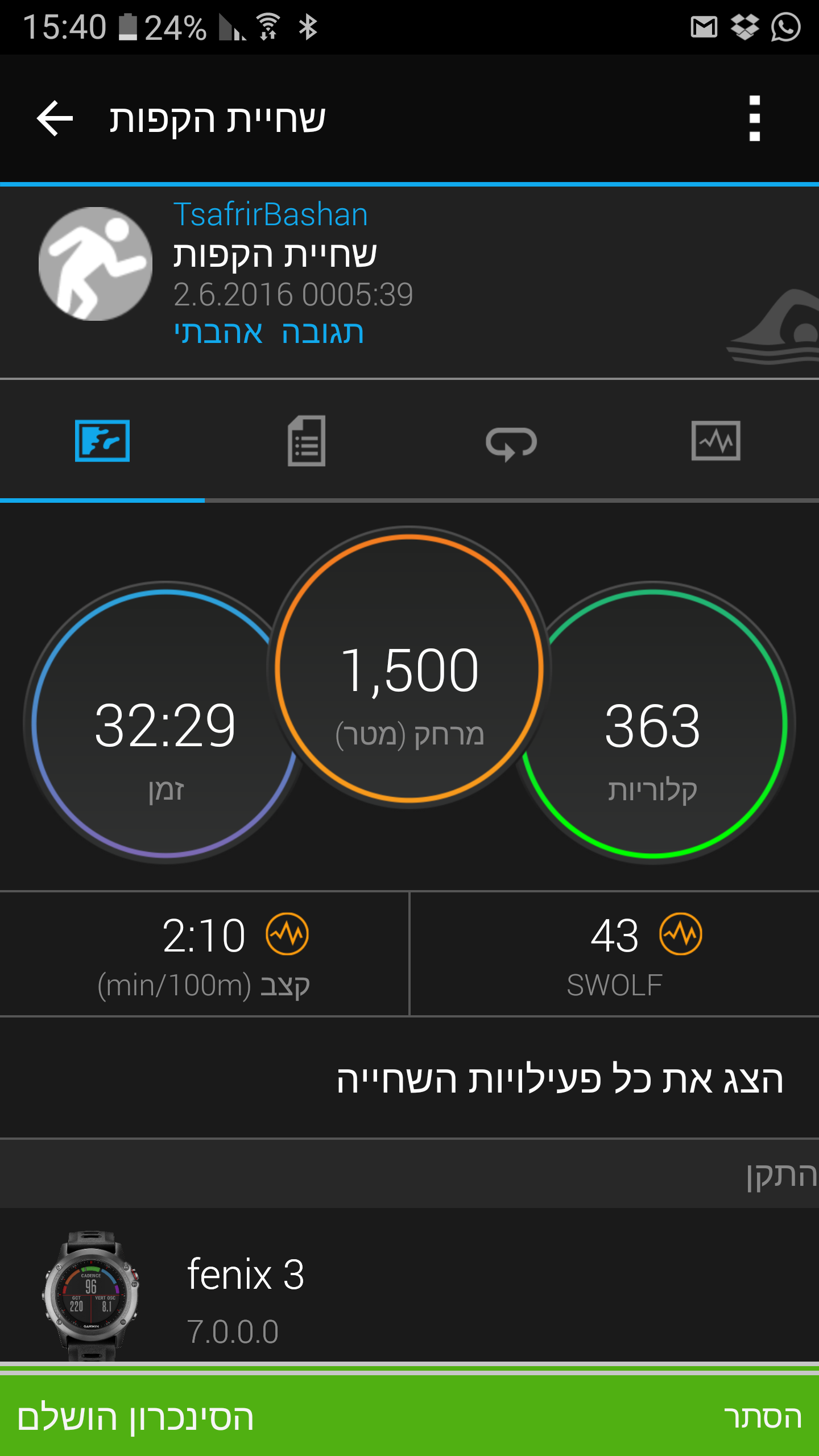This screenshot has height=1456, width=819.
Task: Switch to the charts graph tab
Action: click(x=715, y=441)
